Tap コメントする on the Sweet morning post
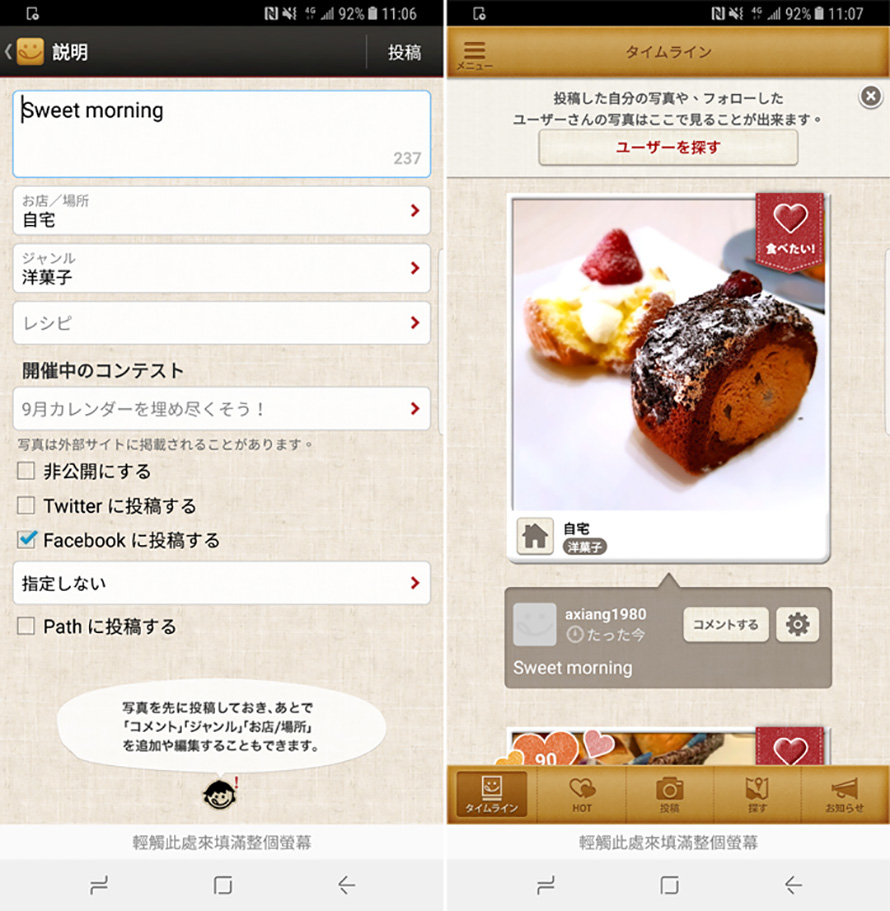Screen dimensions: 890x911 [725, 625]
